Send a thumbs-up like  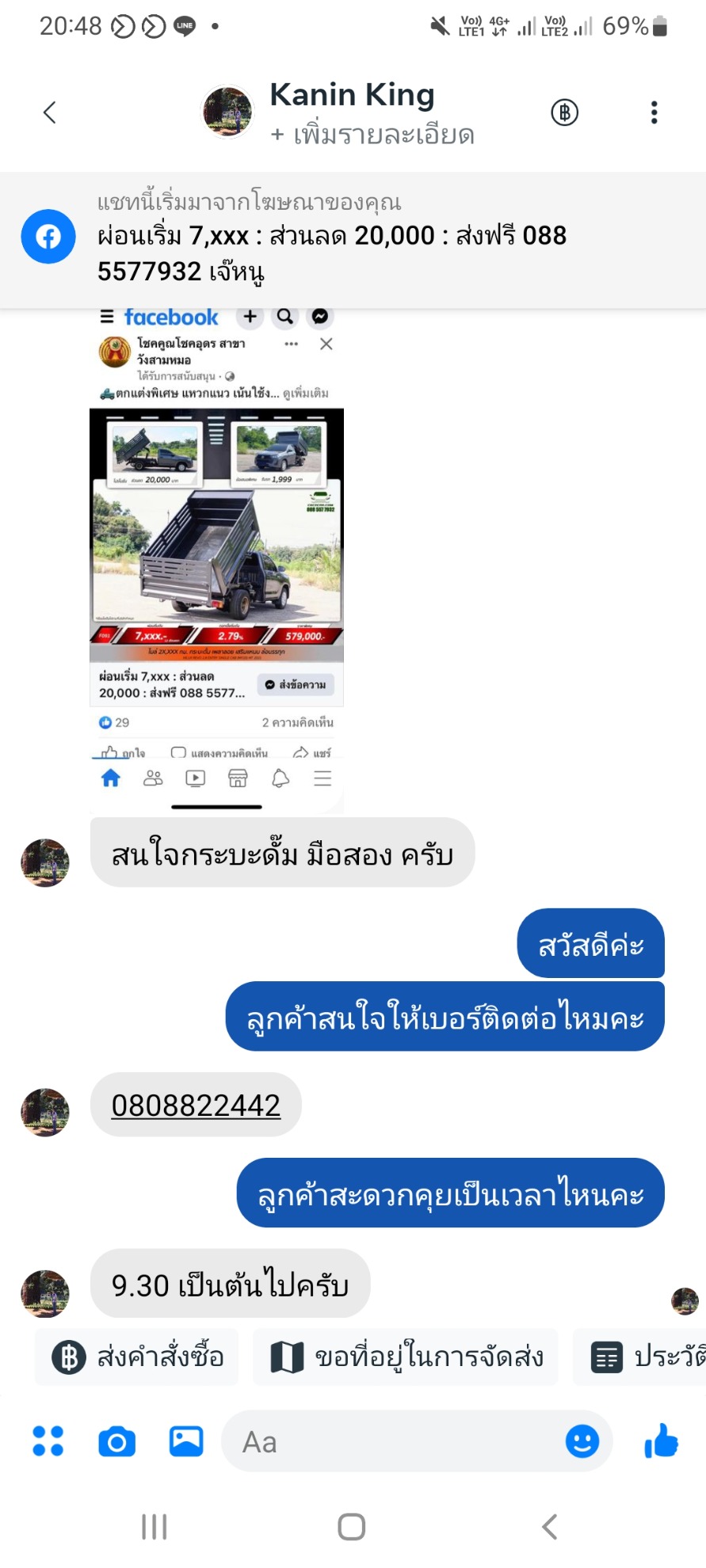pyautogui.click(x=661, y=1441)
